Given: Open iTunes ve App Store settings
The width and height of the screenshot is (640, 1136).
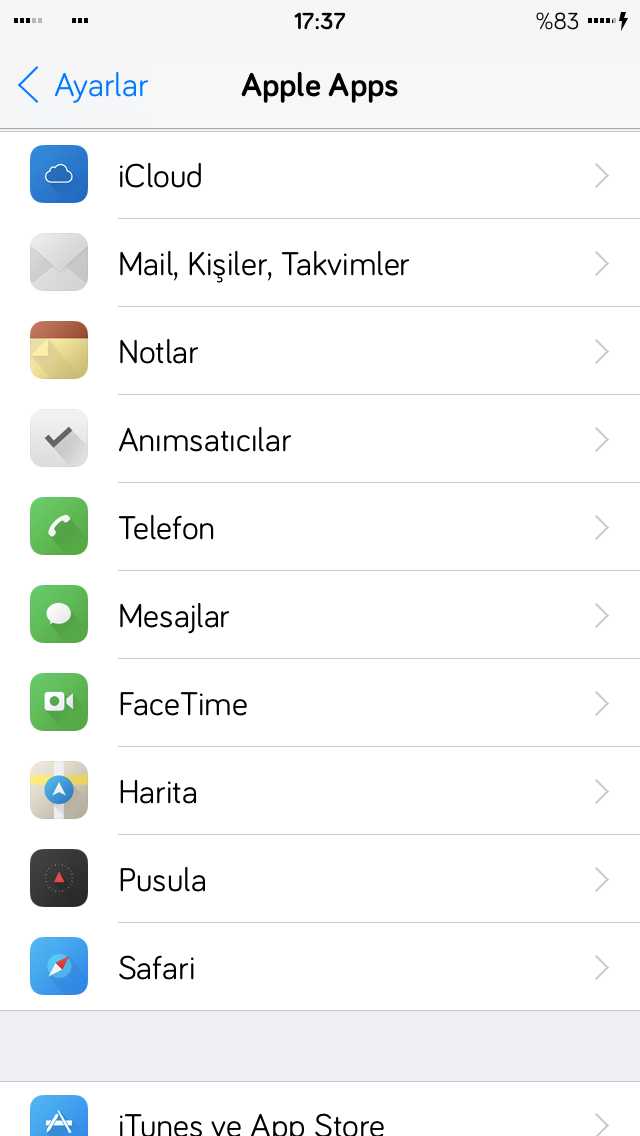Looking at the screenshot, I should pos(320,1112).
